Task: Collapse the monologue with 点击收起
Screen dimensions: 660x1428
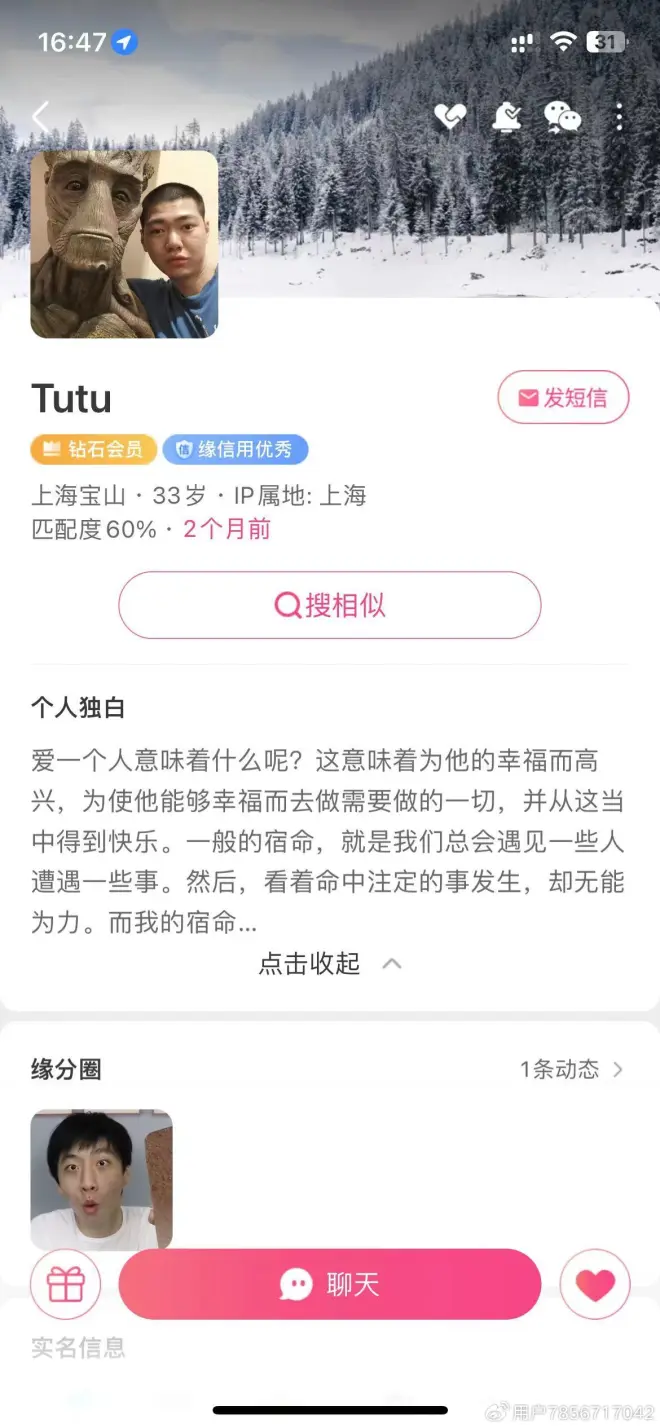Action: click(329, 963)
